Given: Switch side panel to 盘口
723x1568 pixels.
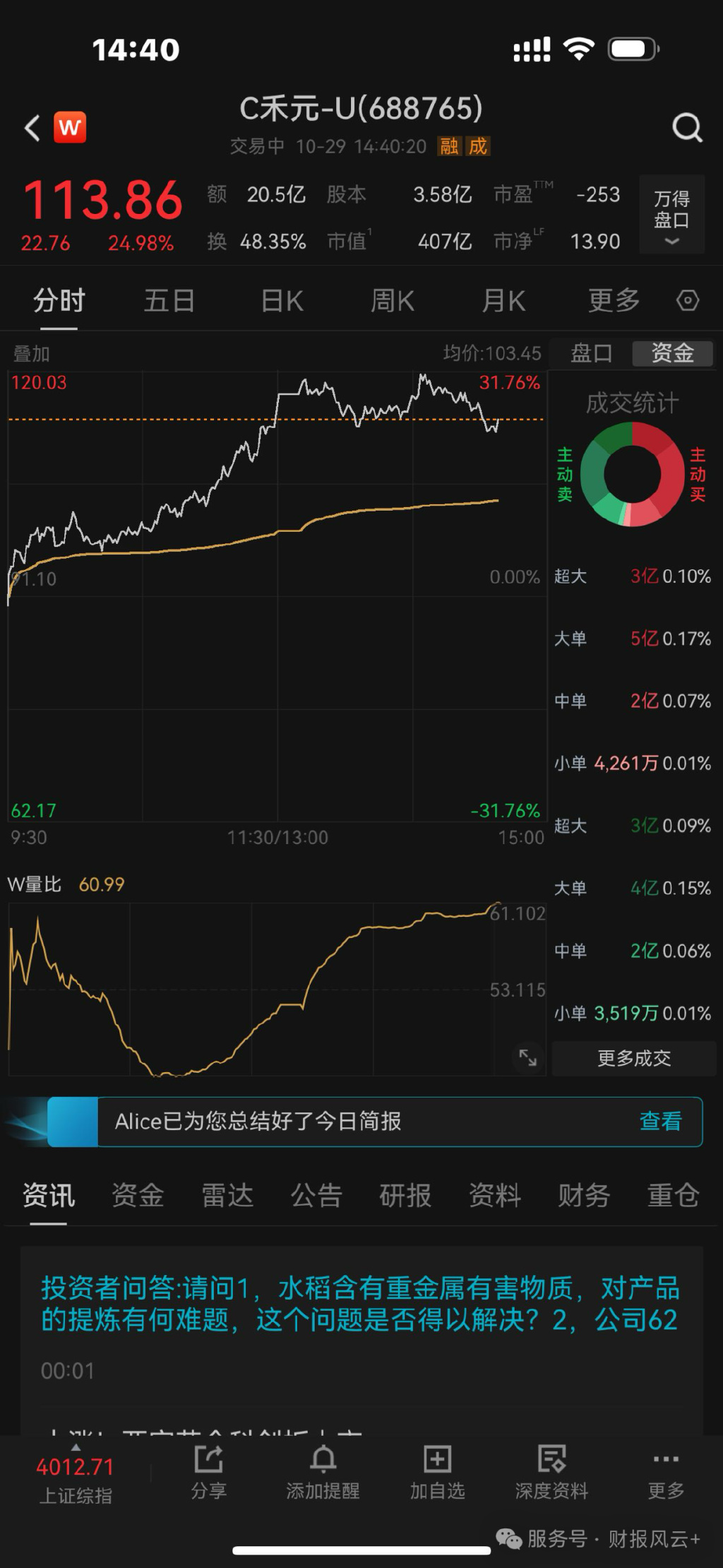Looking at the screenshot, I should coord(591,353).
